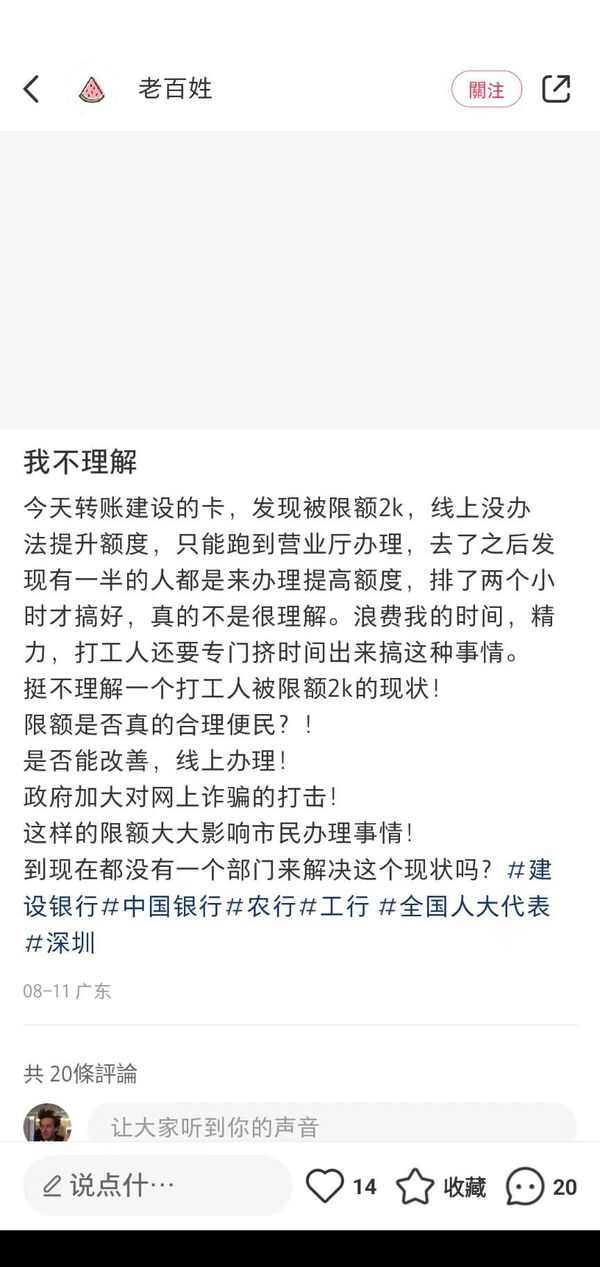Tap the 让大家听到你的声音 comment field
This screenshot has width=600, height=1267.
332,1128
